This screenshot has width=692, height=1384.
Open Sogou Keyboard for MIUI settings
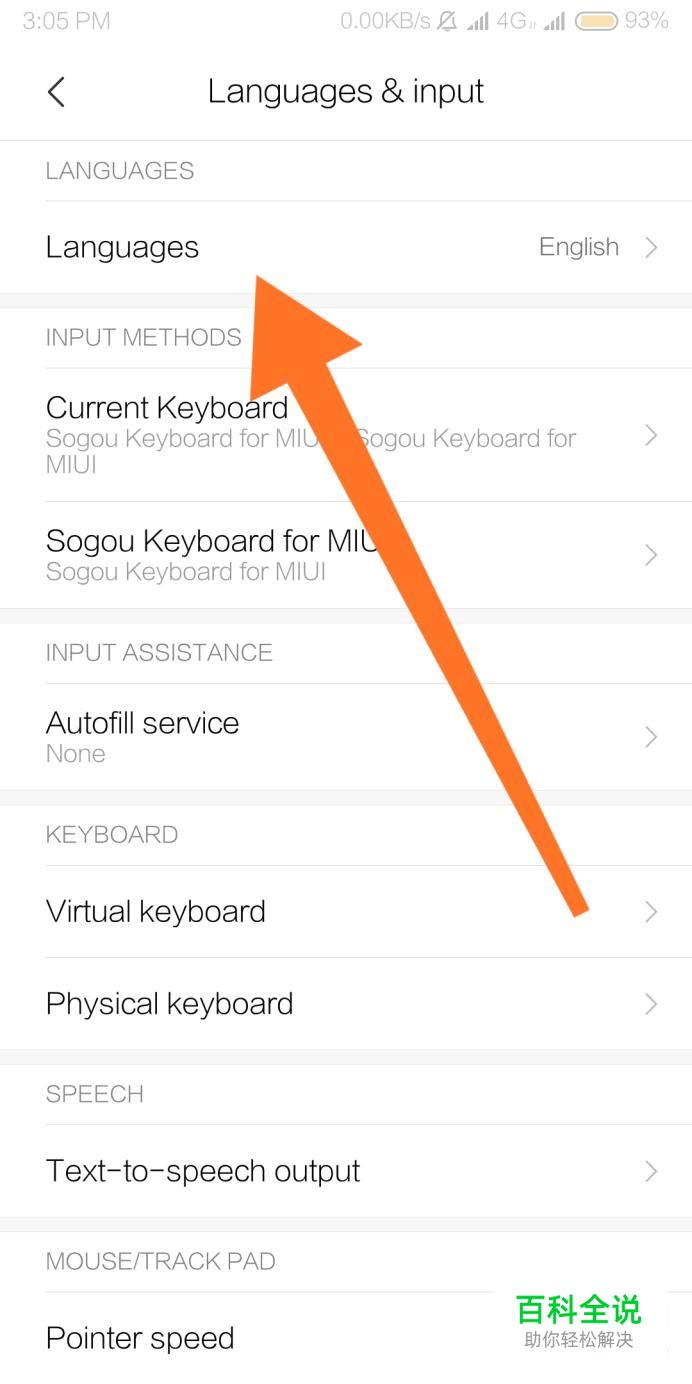346,555
